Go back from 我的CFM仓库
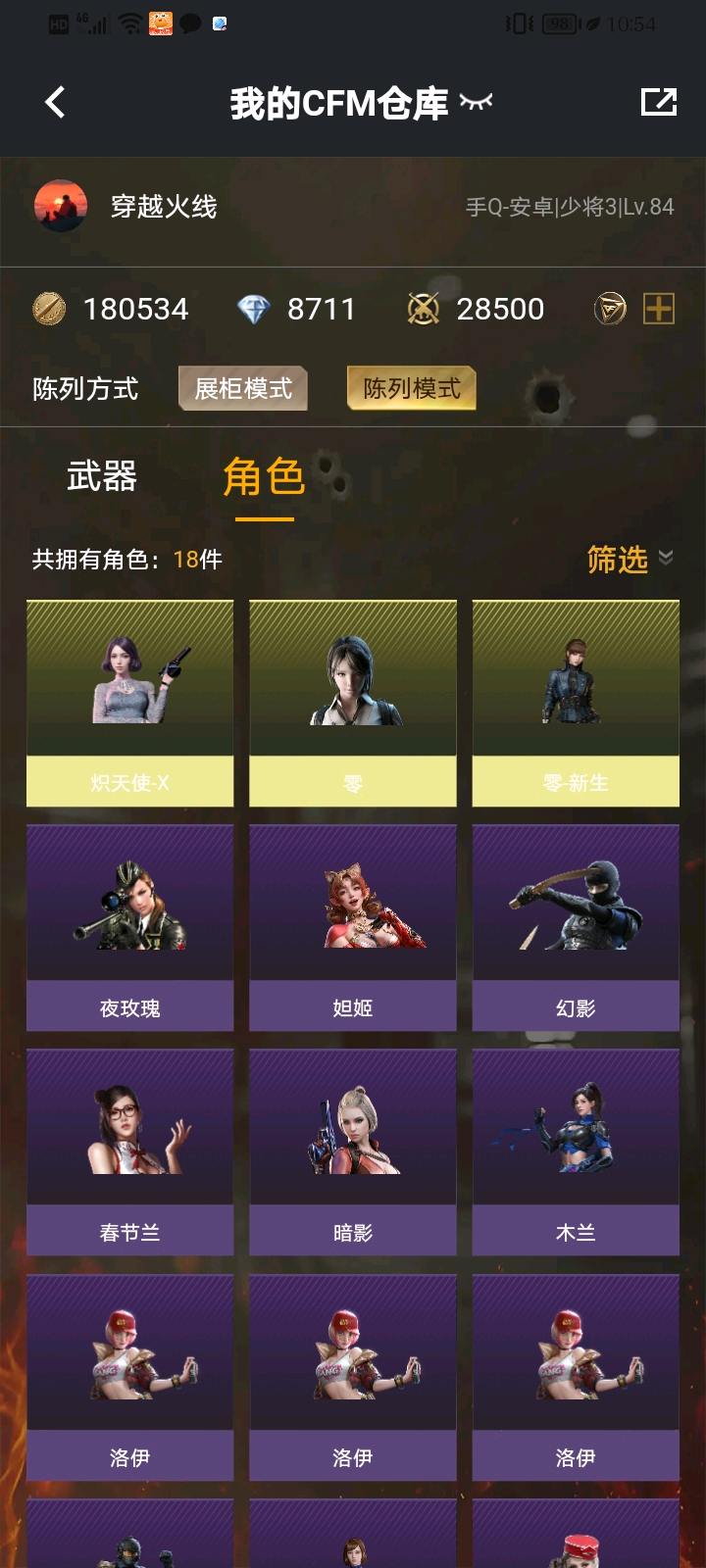The height and width of the screenshot is (1568, 706). click(x=55, y=102)
